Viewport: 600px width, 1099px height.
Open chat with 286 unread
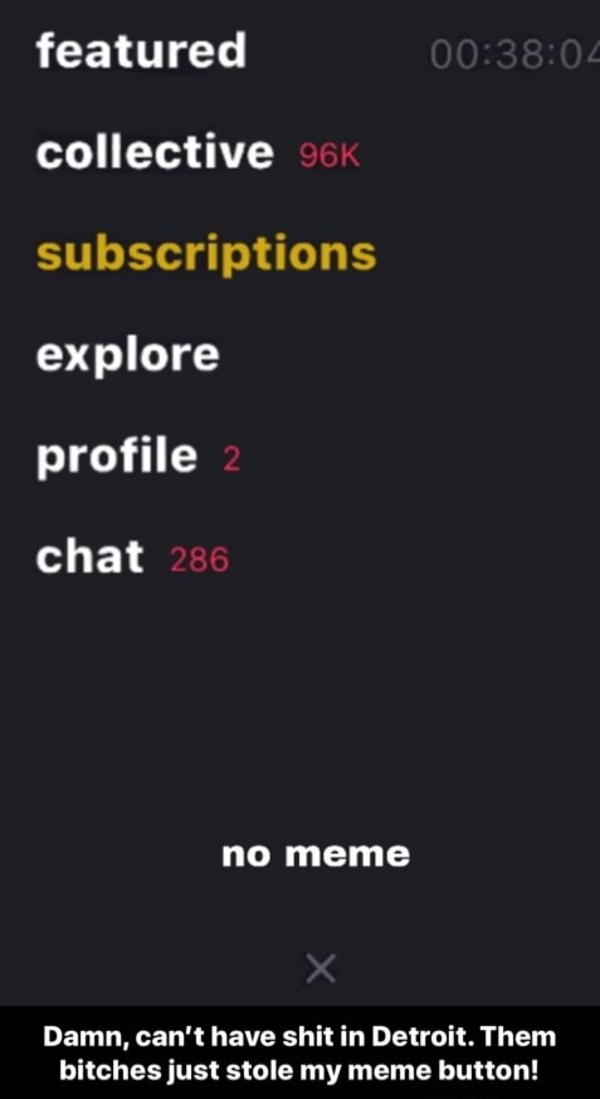pyautogui.click(x=91, y=557)
